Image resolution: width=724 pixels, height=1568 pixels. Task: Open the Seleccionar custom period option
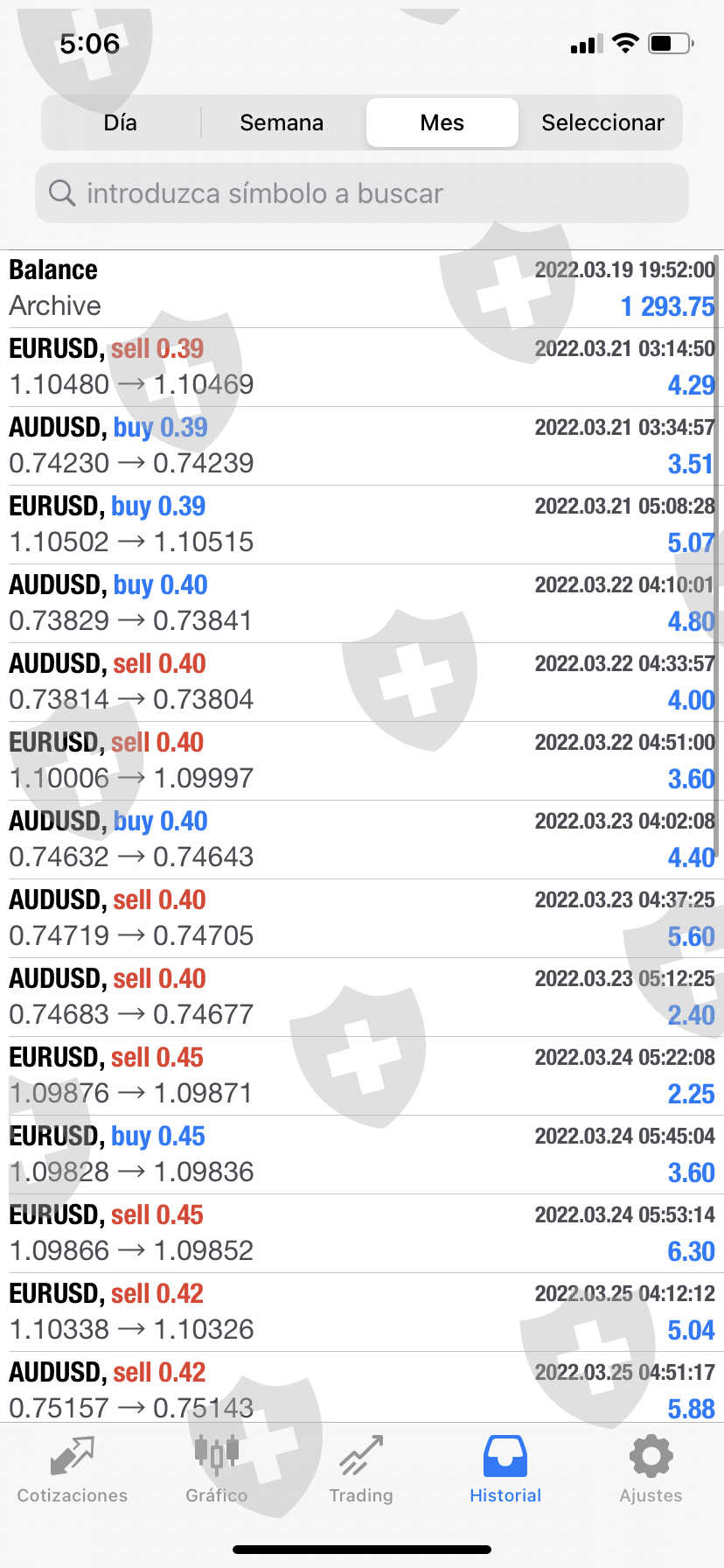point(602,122)
